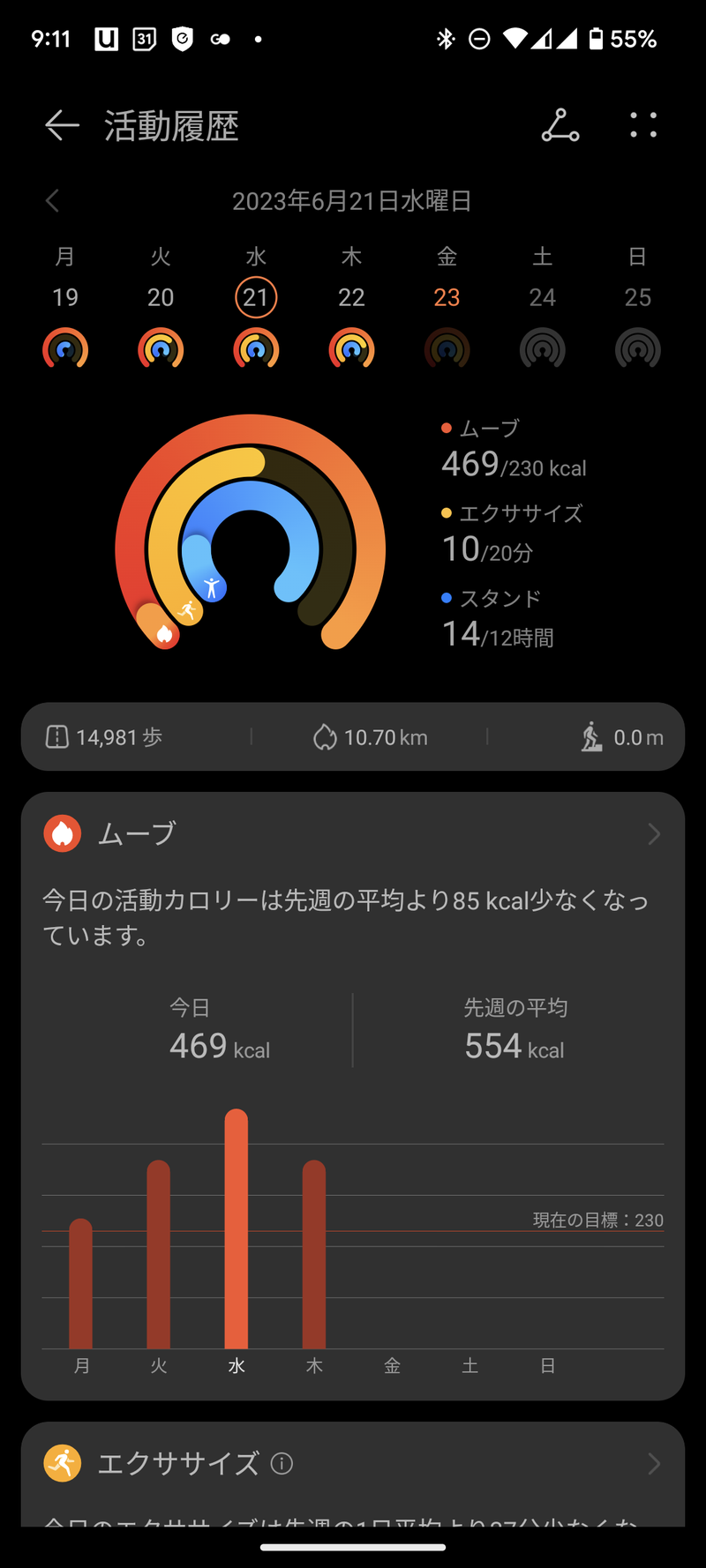Image resolution: width=706 pixels, height=1568 pixels.
Task: Show info for エクササイズ
Action: pos(282,1464)
